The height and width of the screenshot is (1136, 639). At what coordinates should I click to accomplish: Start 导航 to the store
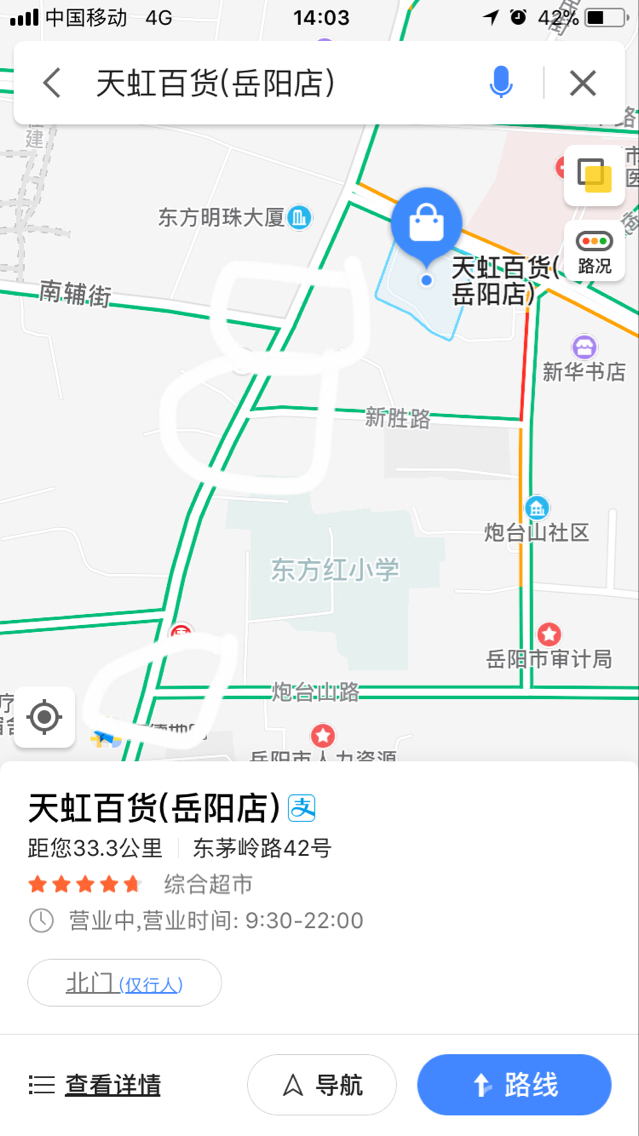(322, 1085)
